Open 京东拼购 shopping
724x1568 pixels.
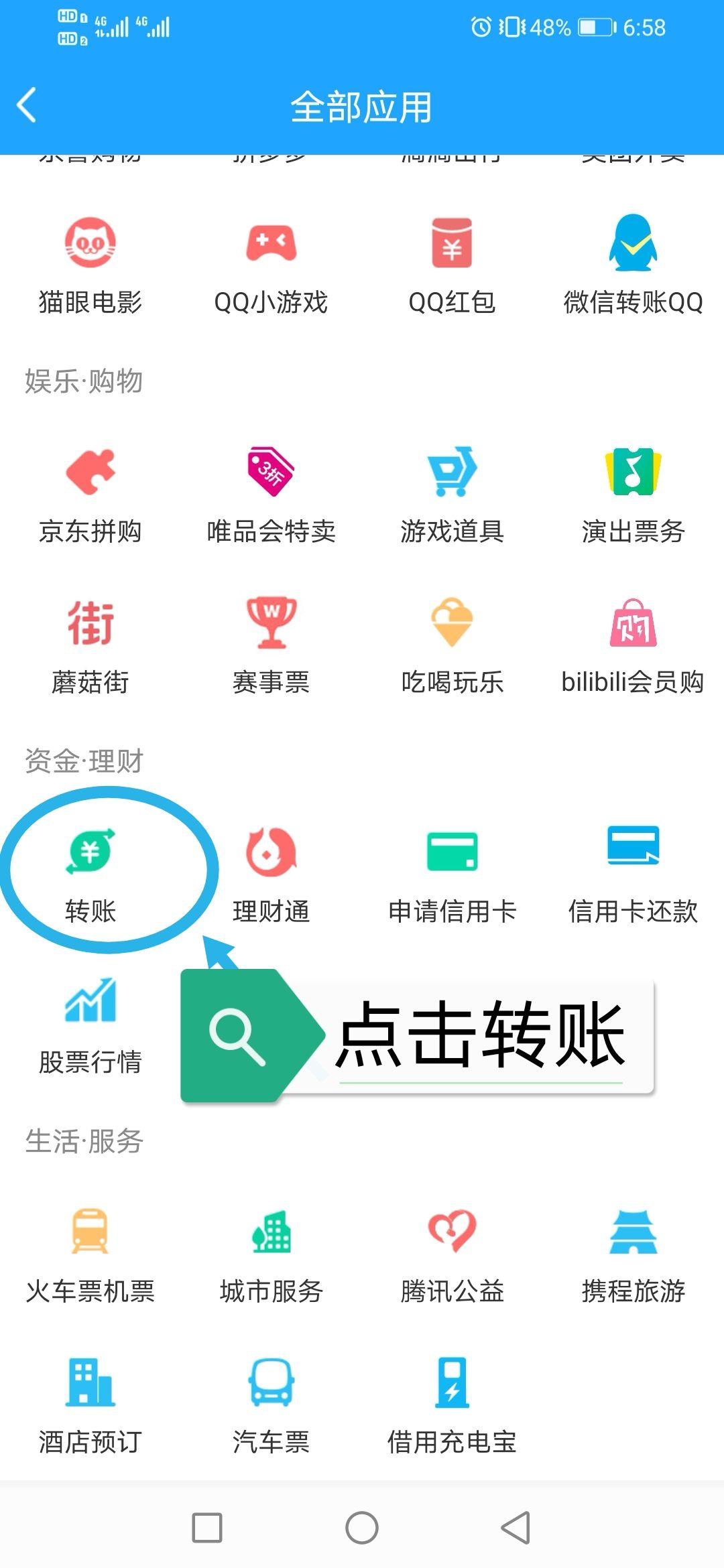tap(90, 472)
